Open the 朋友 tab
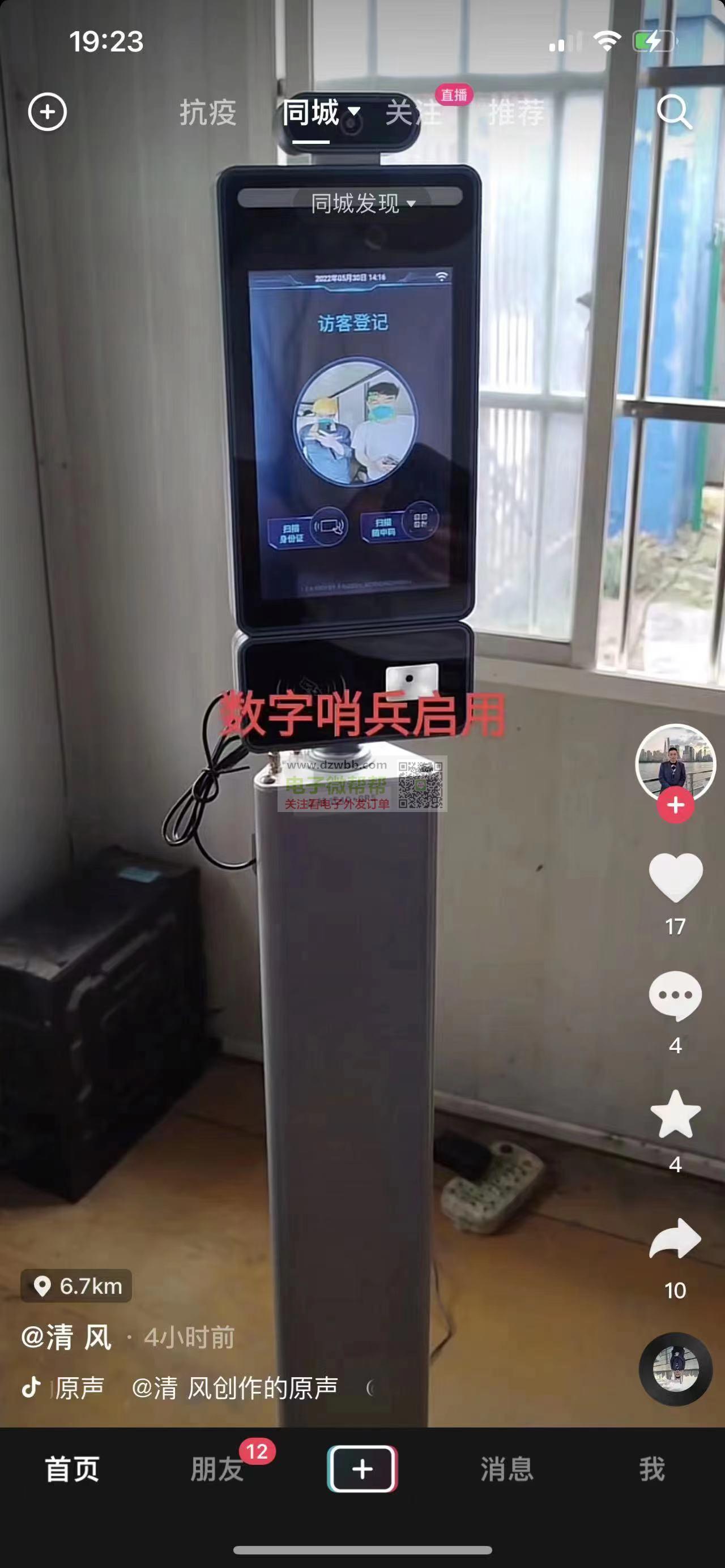This screenshot has height=1568, width=725. tap(217, 1469)
